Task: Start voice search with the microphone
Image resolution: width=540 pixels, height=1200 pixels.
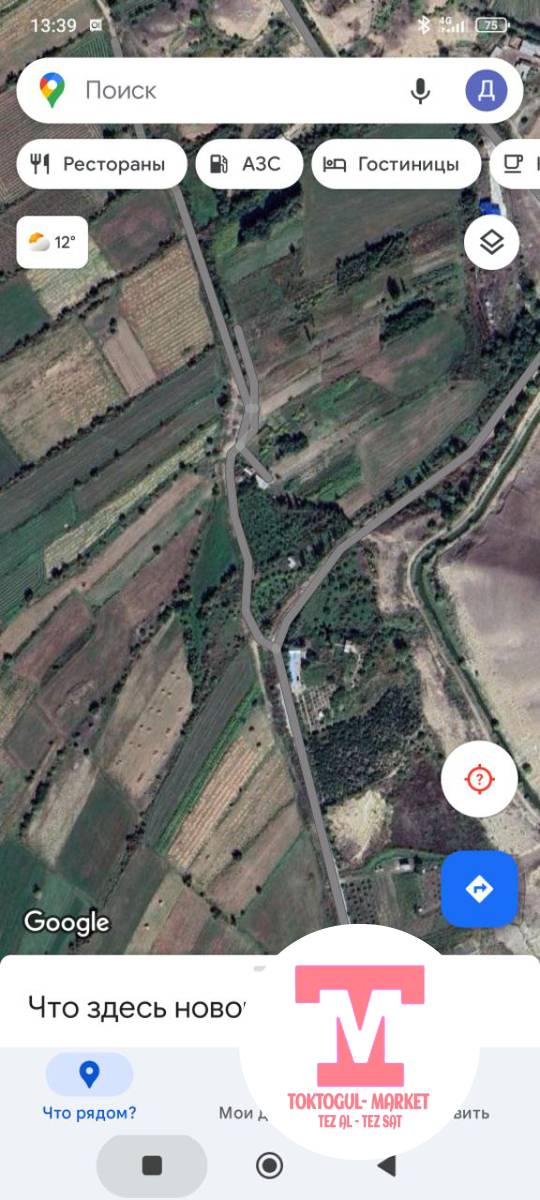Action: tap(421, 91)
